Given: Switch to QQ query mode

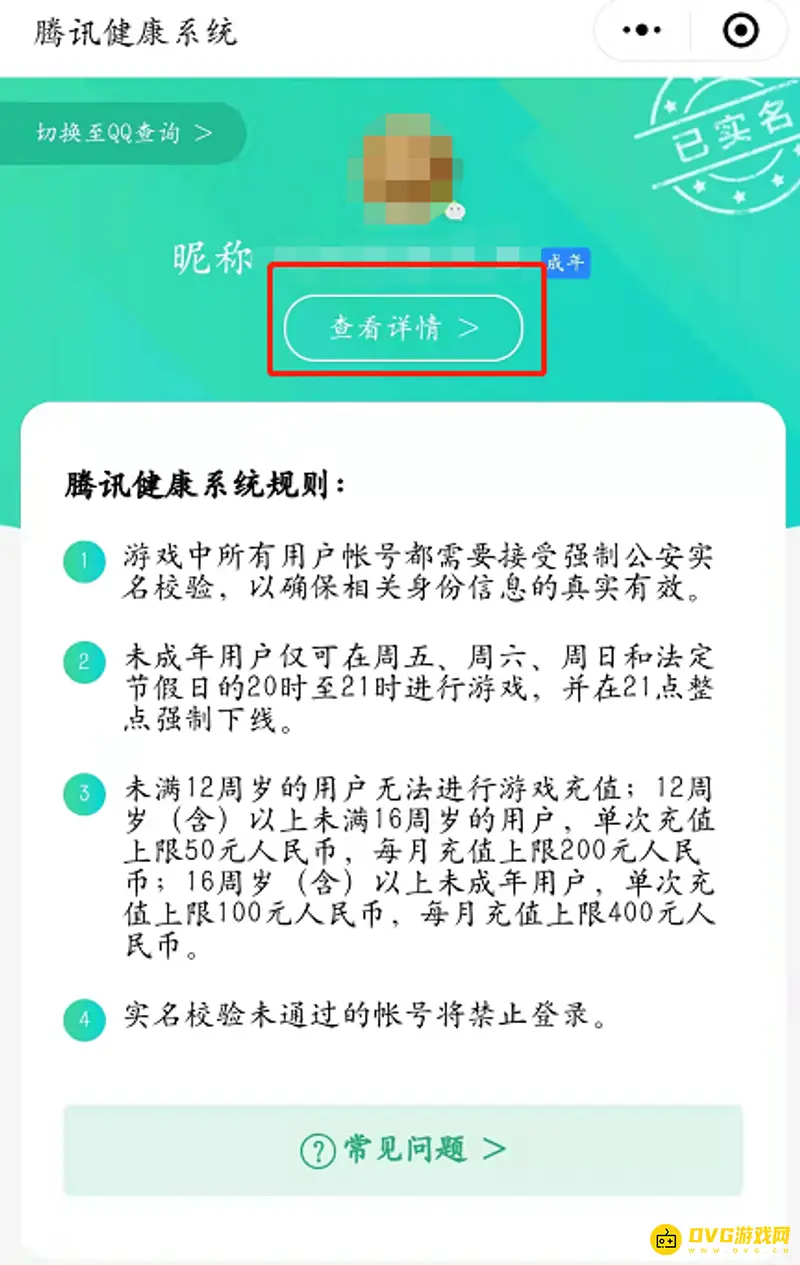Looking at the screenshot, I should (120, 133).
